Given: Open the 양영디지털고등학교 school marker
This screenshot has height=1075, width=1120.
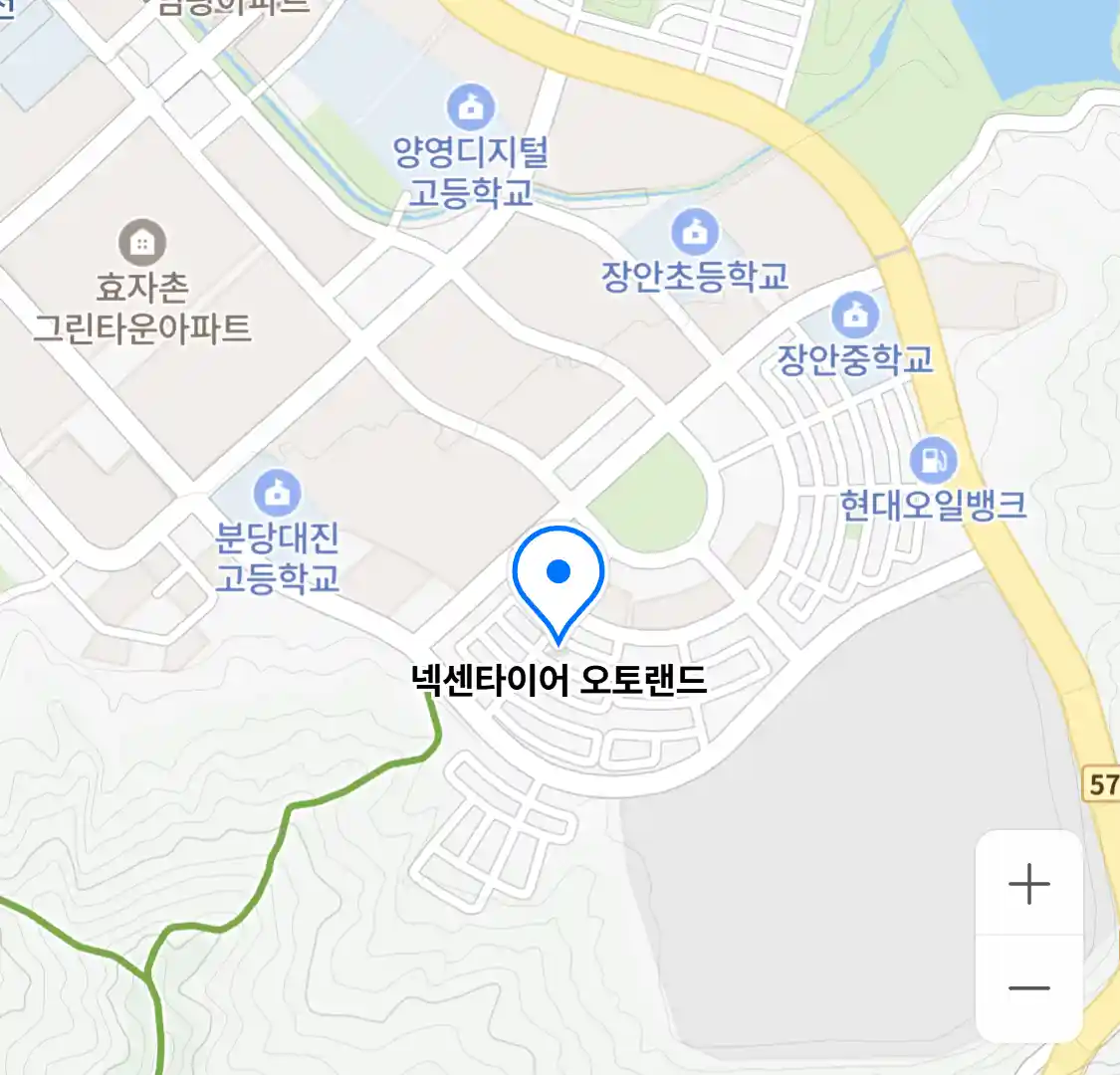Looking at the screenshot, I should [x=471, y=107].
